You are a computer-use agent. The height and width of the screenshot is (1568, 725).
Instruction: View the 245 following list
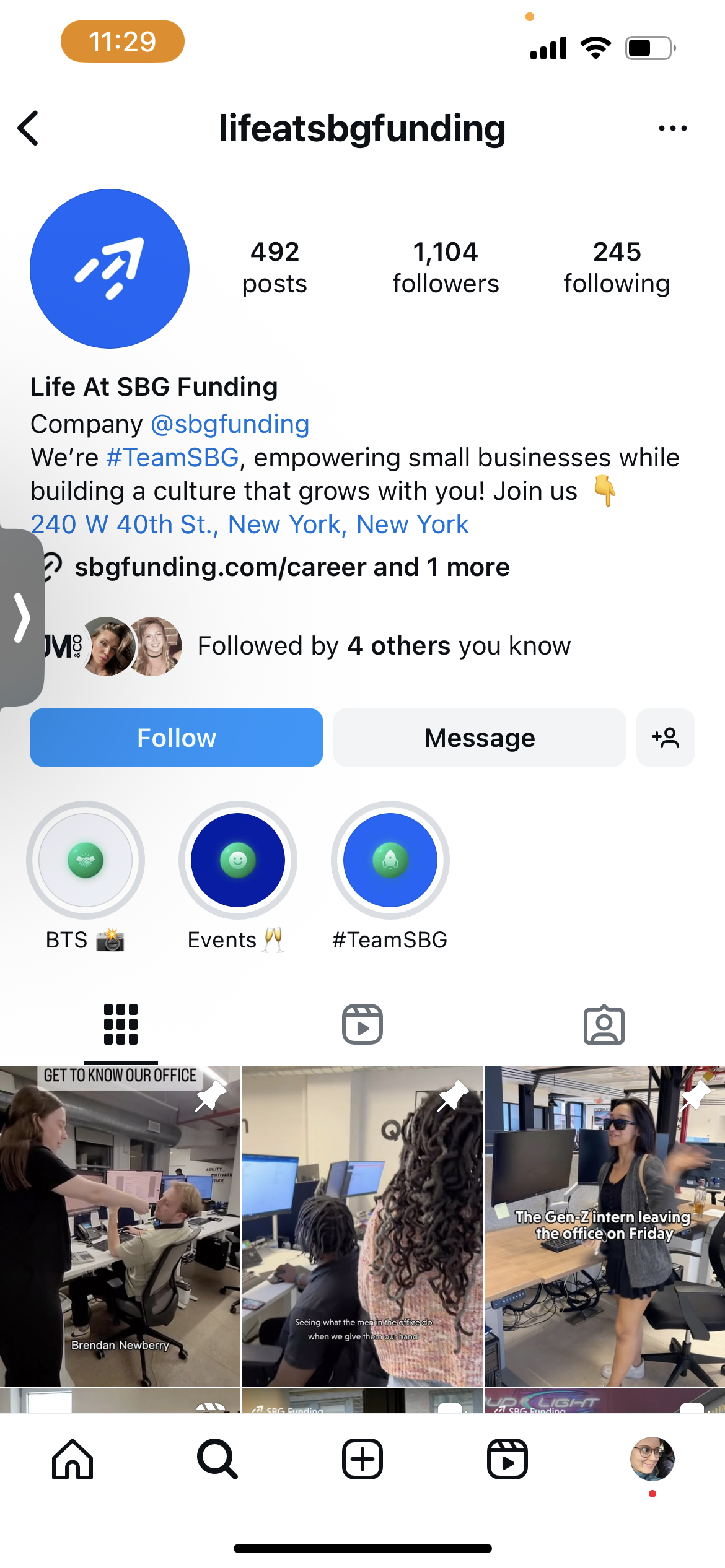point(617,268)
